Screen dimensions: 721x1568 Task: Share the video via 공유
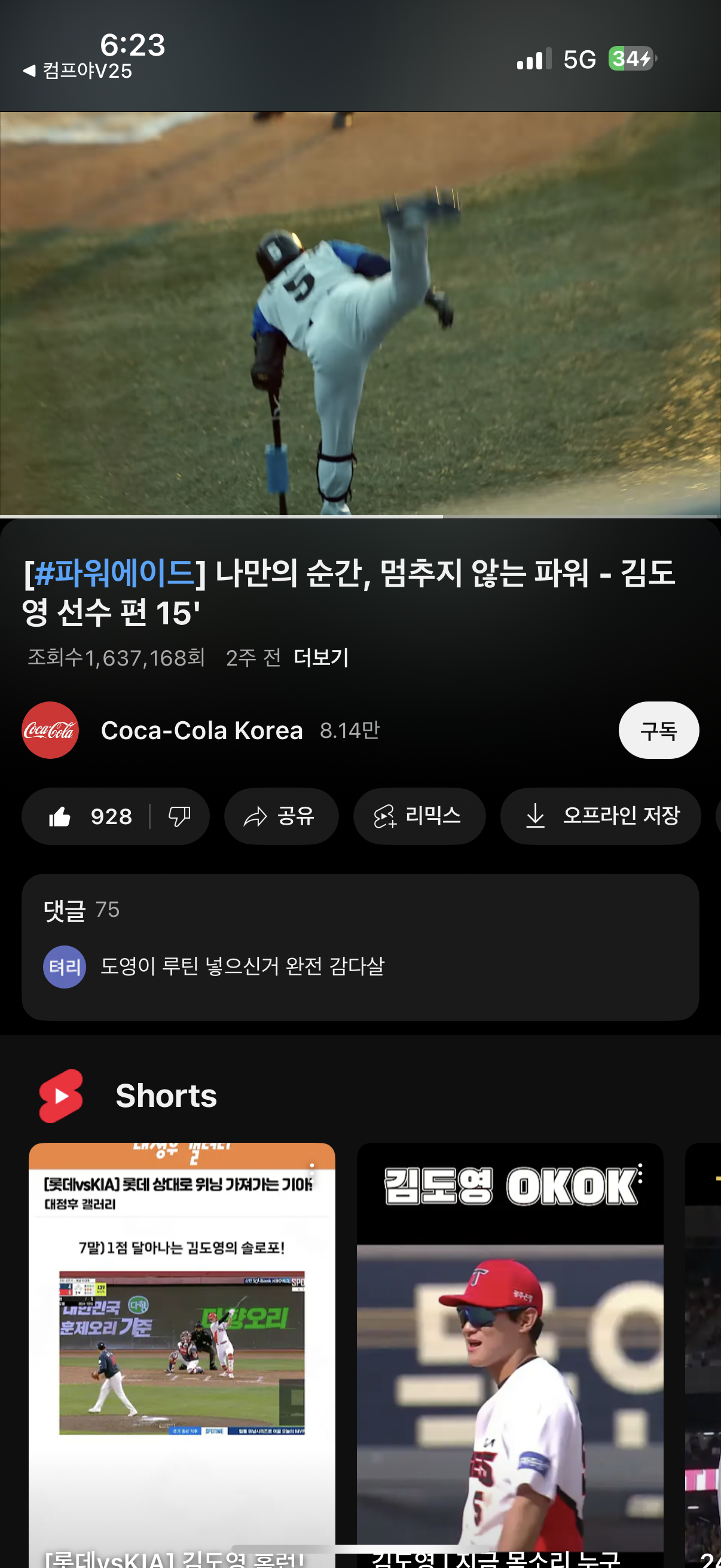tap(280, 816)
